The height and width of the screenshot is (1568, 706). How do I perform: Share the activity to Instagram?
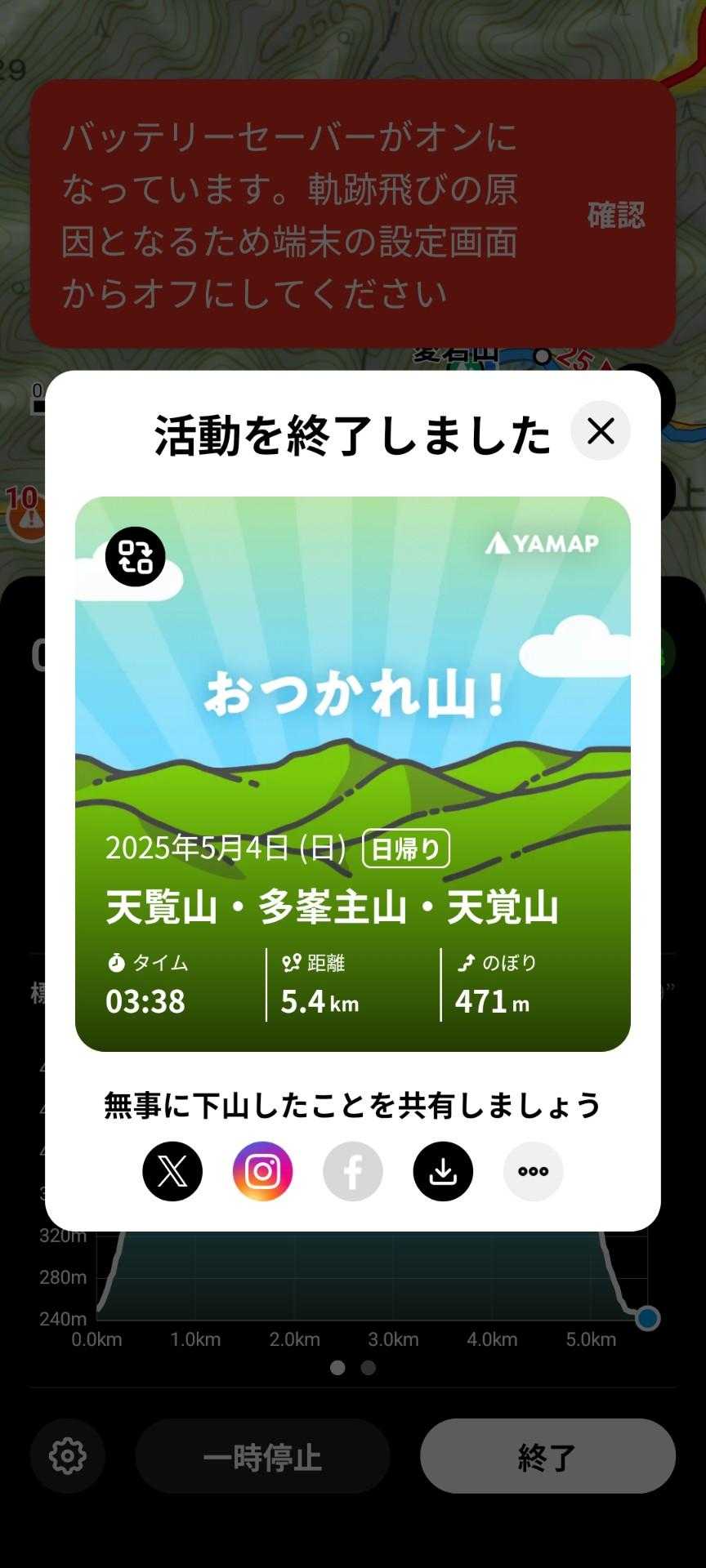(x=262, y=1171)
